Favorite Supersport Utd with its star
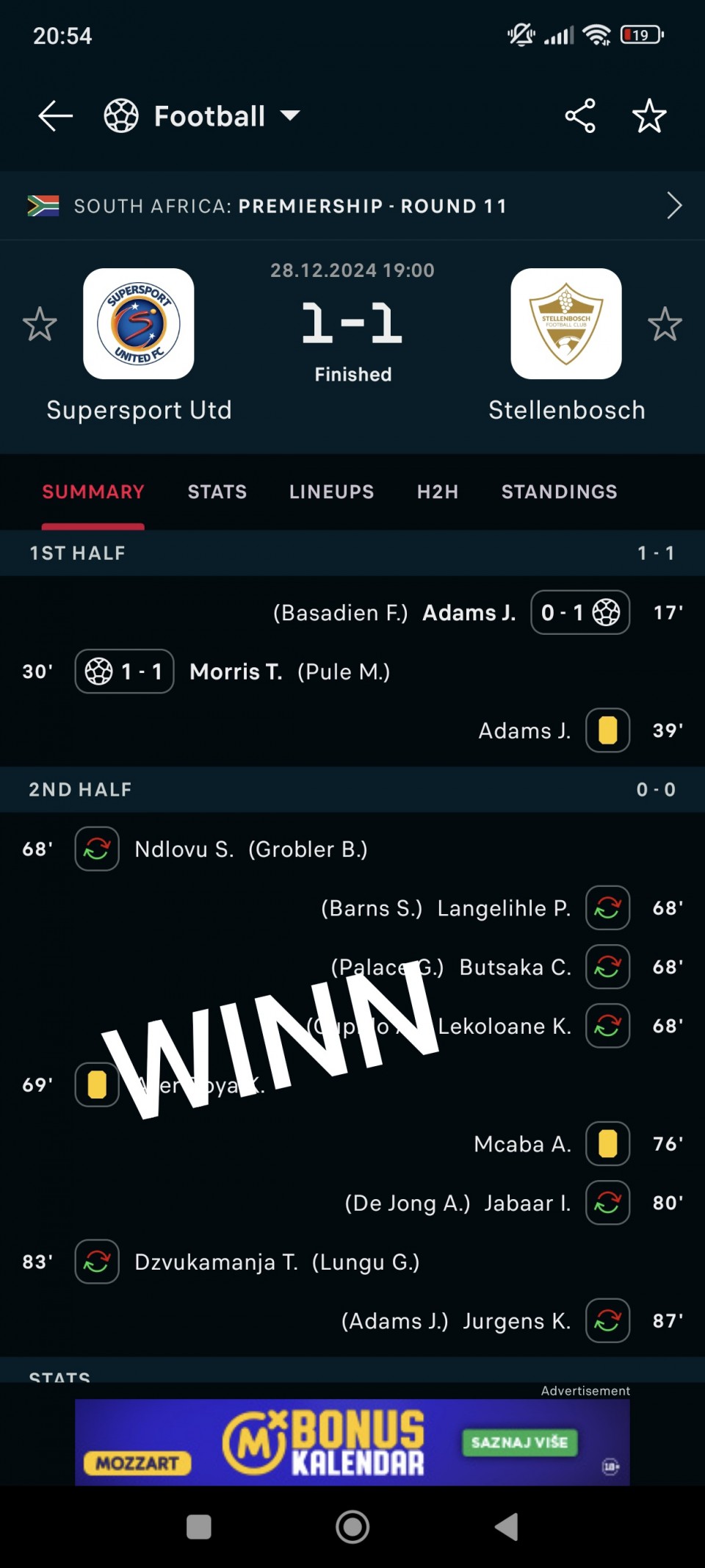 pyautogui.click(x=40, y=324)
